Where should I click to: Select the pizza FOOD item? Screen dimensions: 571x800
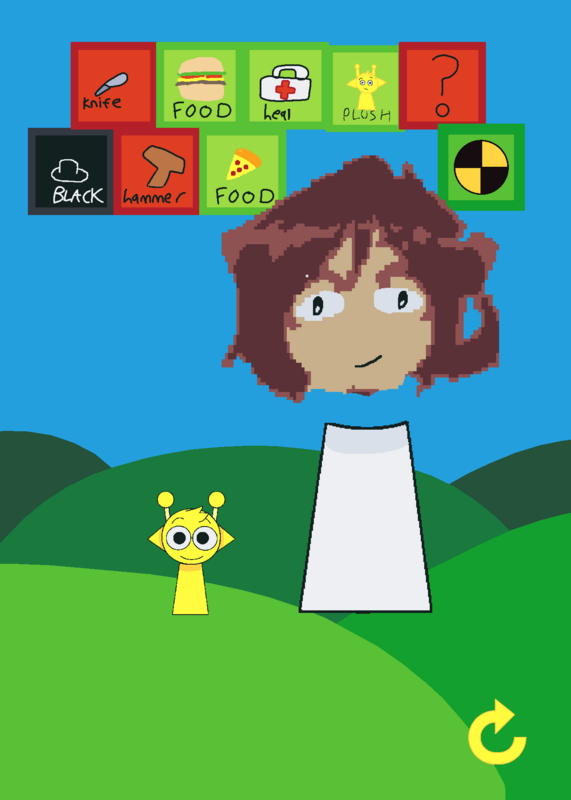click(x=242, y=171)
